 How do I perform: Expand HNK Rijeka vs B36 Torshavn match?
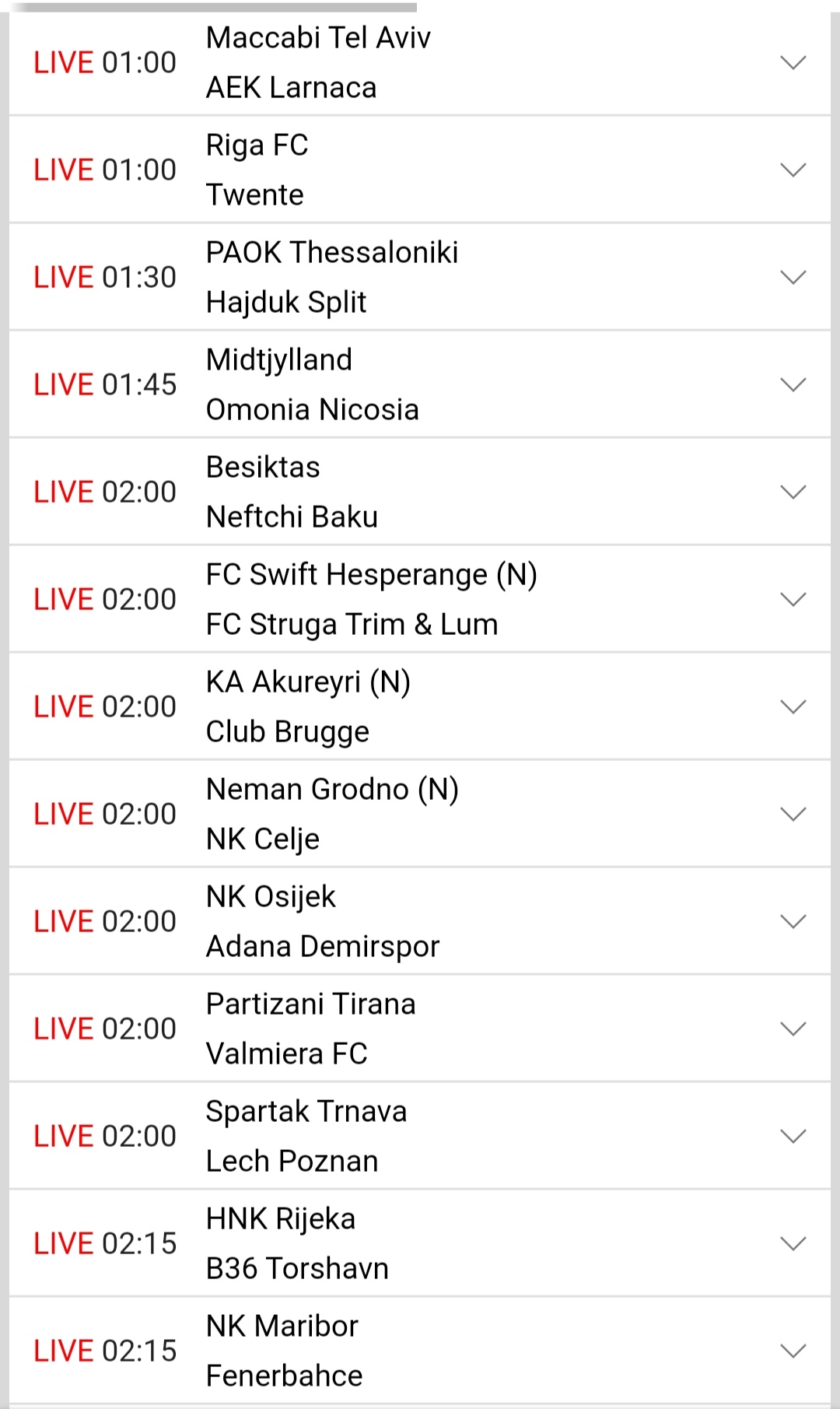tap(793, 1244)
